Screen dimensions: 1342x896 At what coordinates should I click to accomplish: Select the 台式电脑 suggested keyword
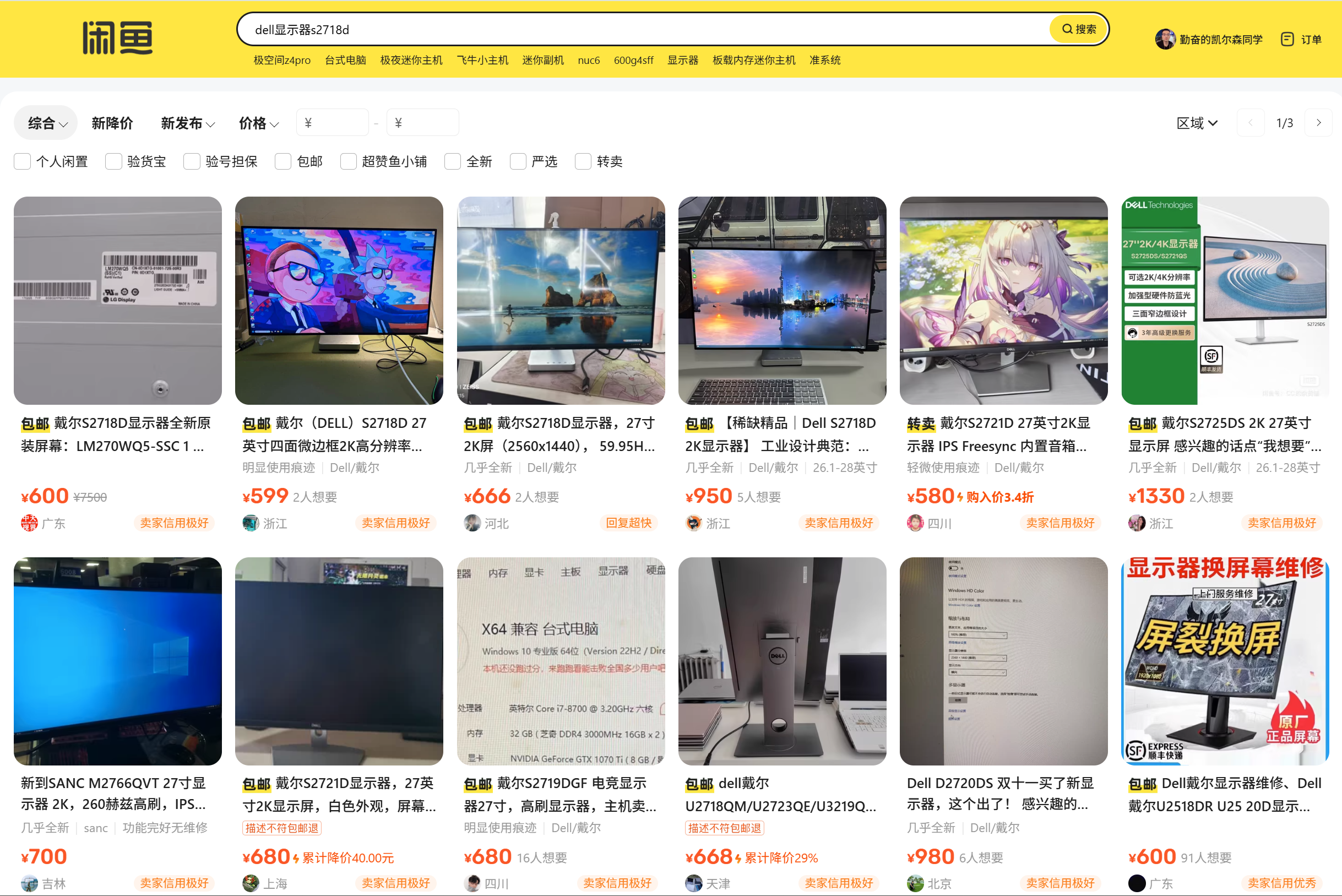[345, 60]
